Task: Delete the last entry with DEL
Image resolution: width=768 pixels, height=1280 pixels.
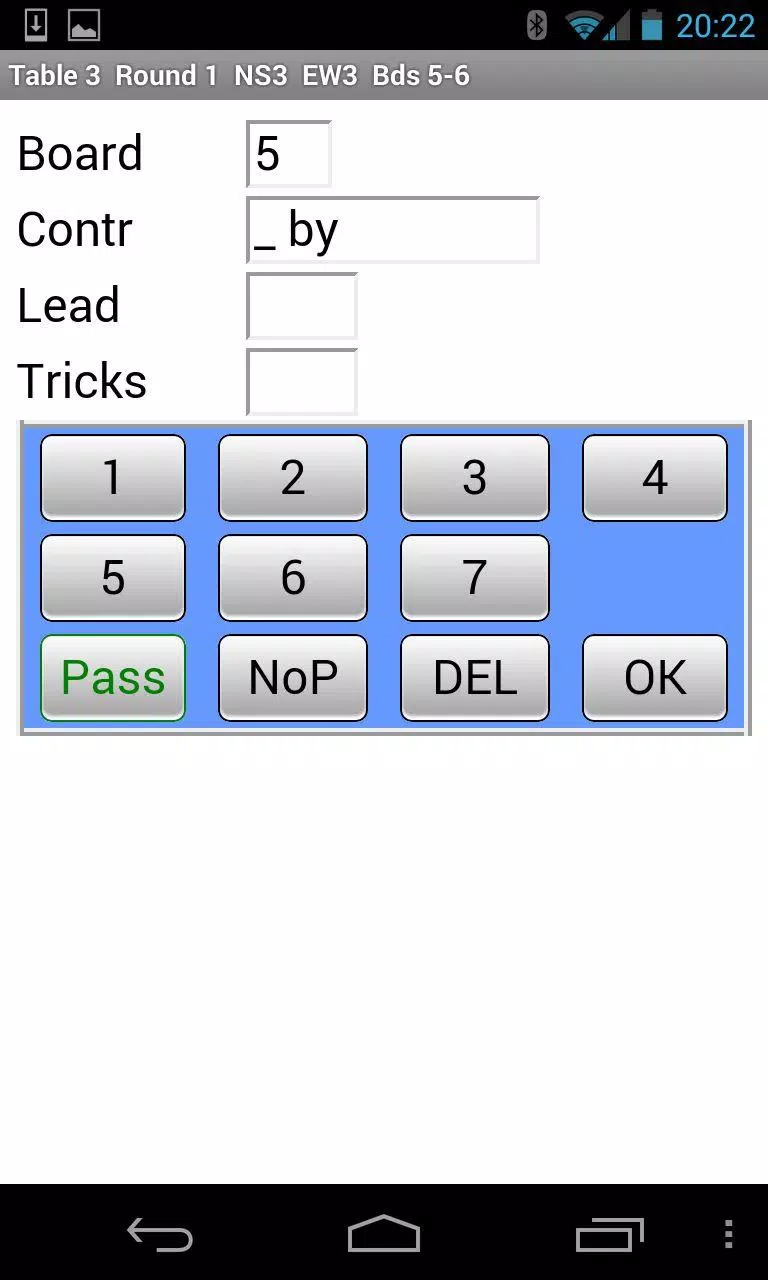Action: click(475, 678)
